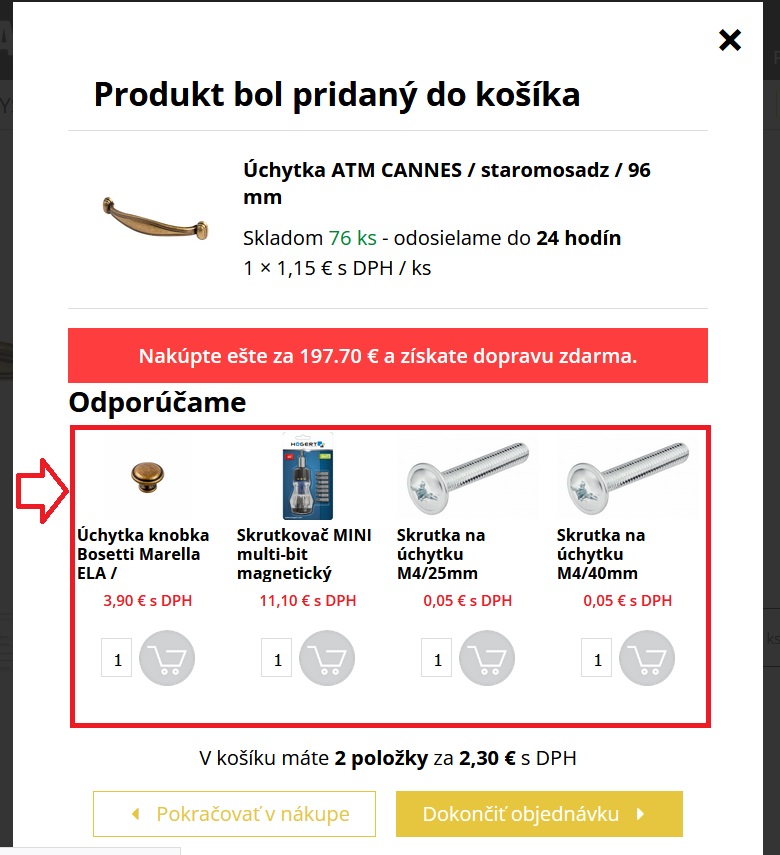Add Skrutka M4/40mm to cart
This screenshot has height=855, width=780.
tap(647, 659)
